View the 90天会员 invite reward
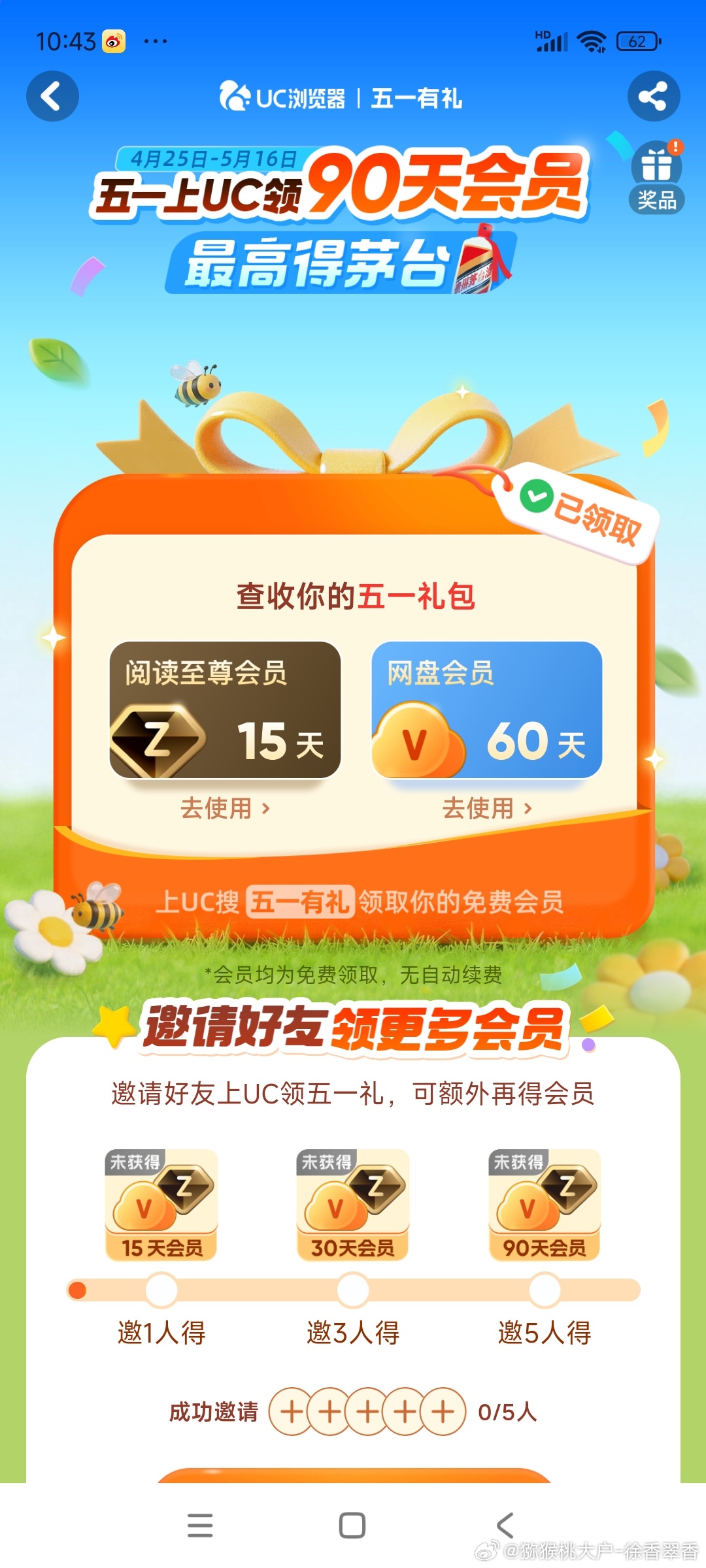The height and width of the screenshot is (1568, 706). 545,1204
